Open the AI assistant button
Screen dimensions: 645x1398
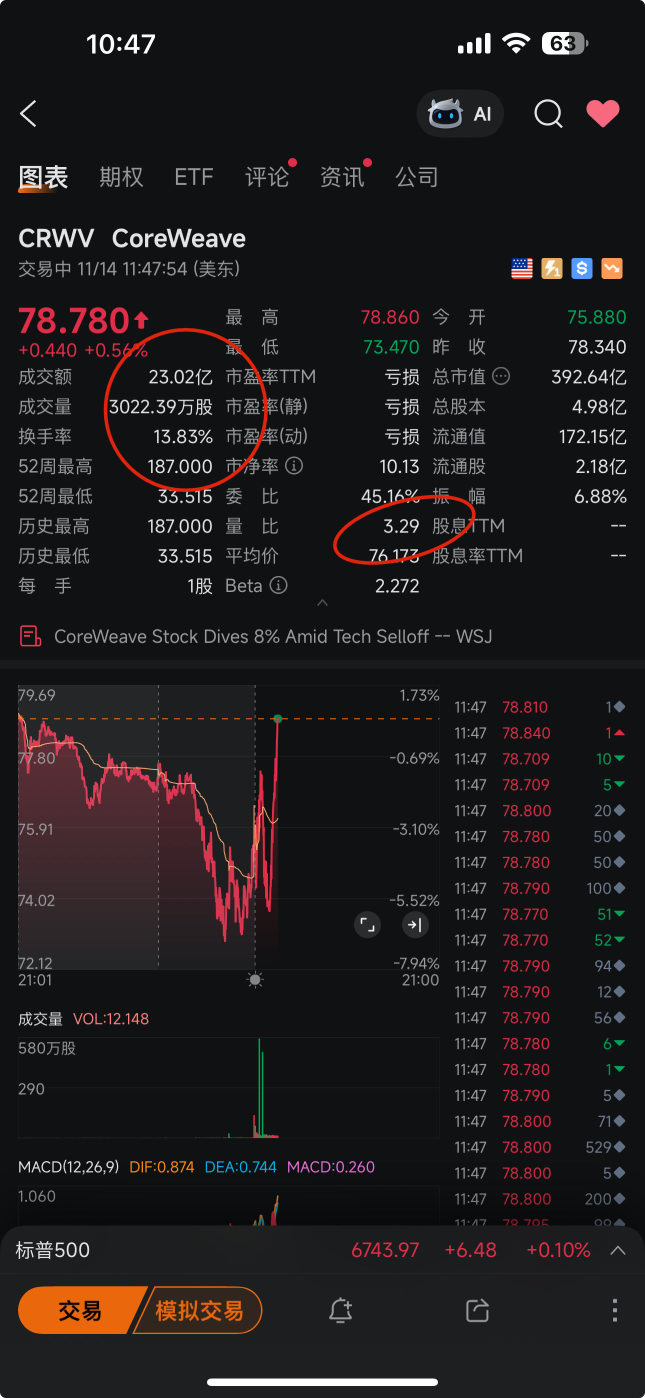coord(460,114)
